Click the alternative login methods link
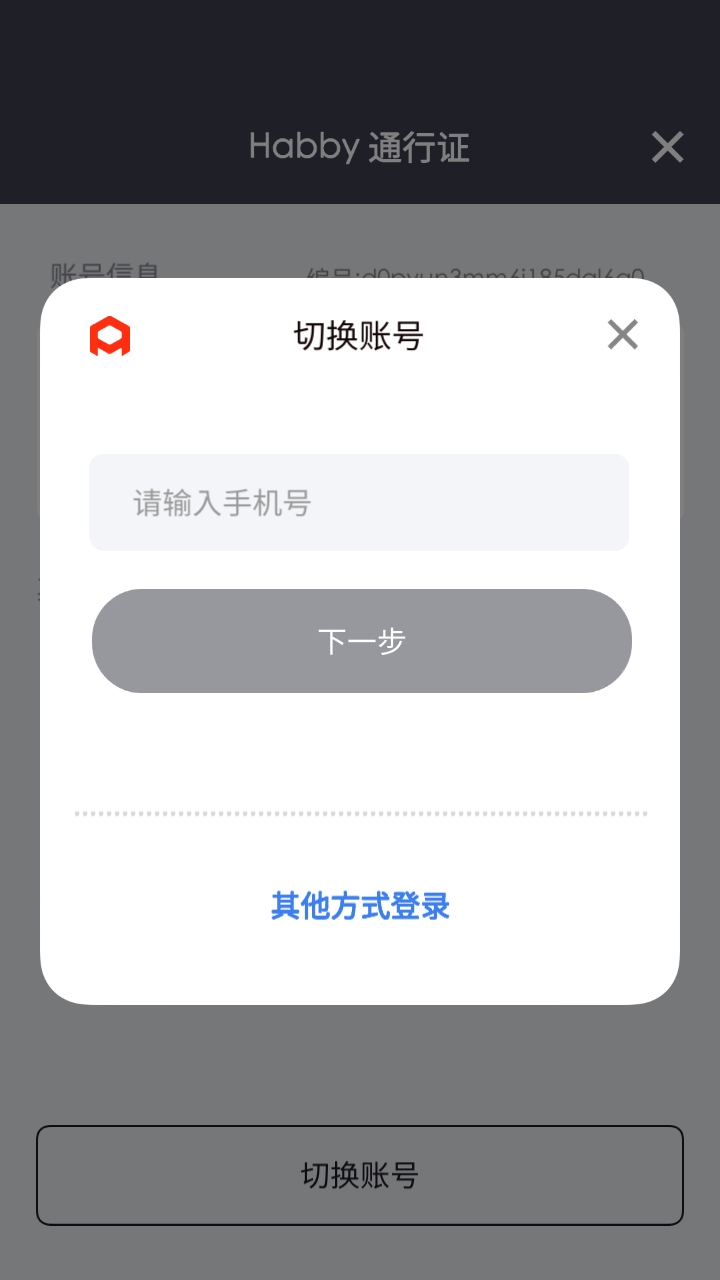 [358, 905]
